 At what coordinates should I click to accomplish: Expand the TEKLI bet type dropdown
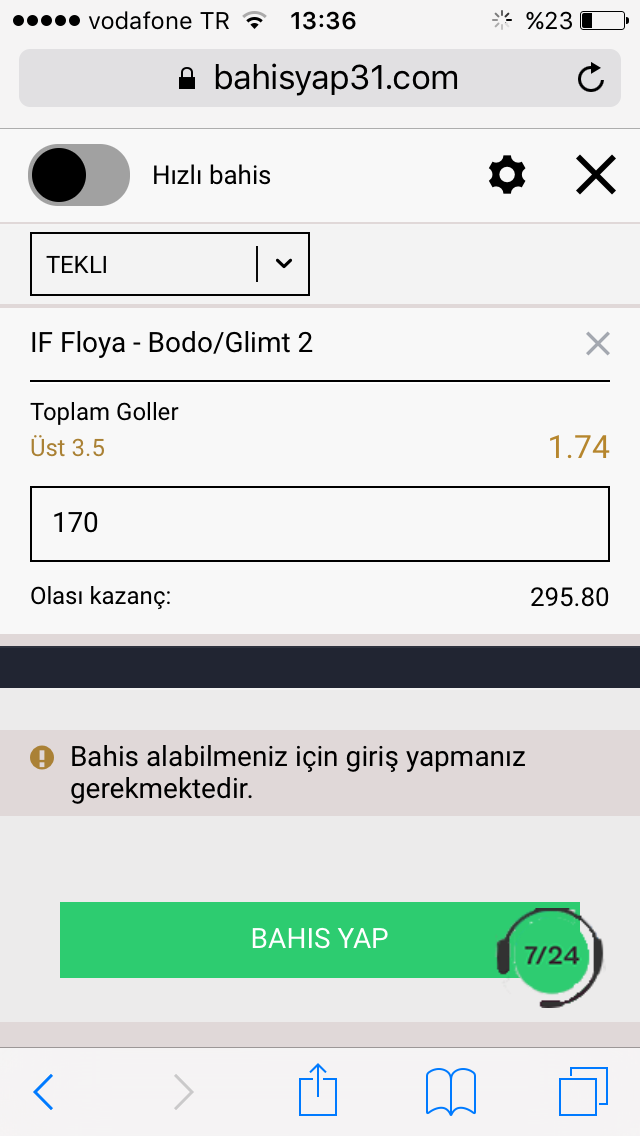click(170, 264)
